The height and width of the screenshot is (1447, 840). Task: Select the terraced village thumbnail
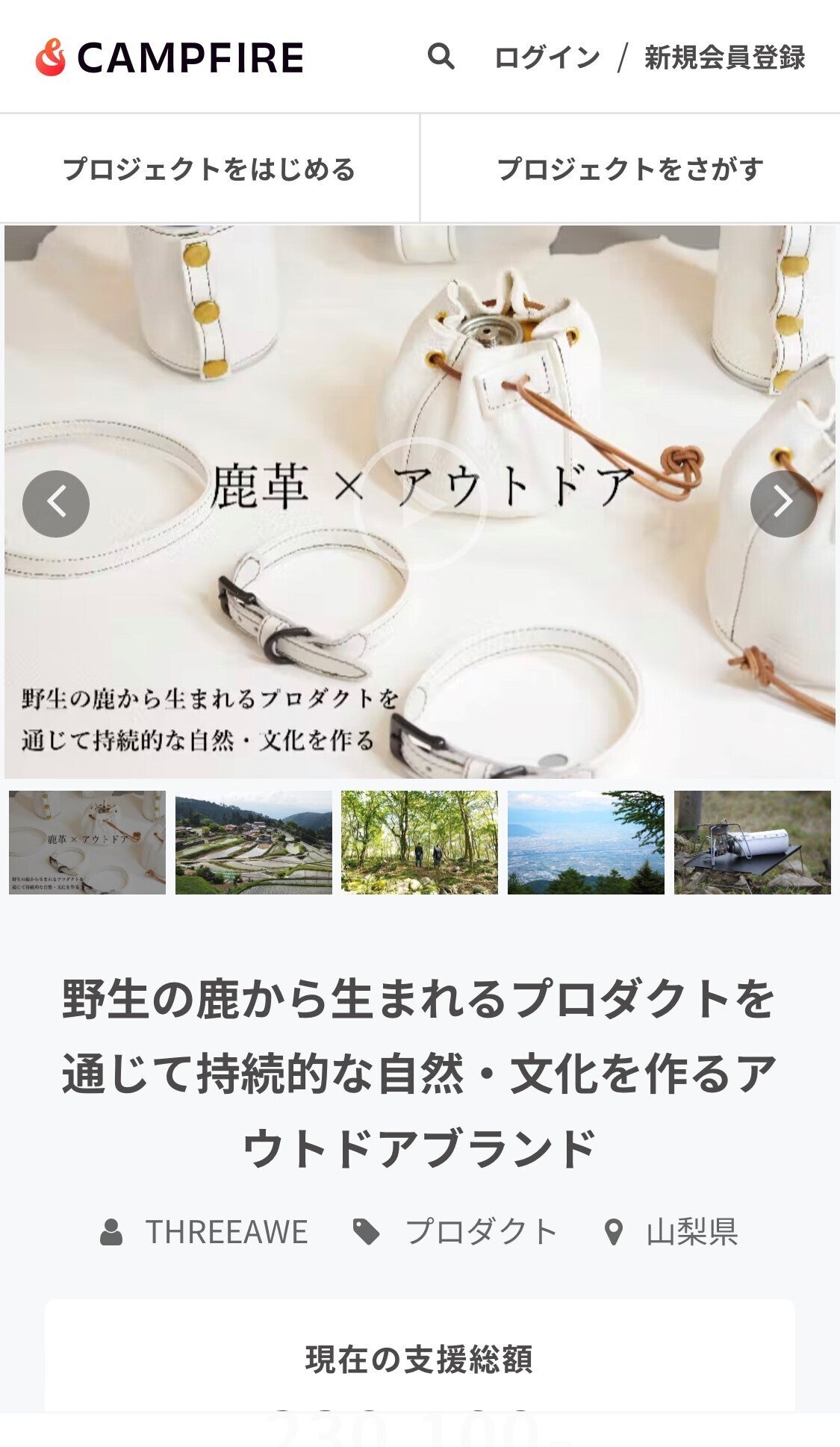pos(253,842)
